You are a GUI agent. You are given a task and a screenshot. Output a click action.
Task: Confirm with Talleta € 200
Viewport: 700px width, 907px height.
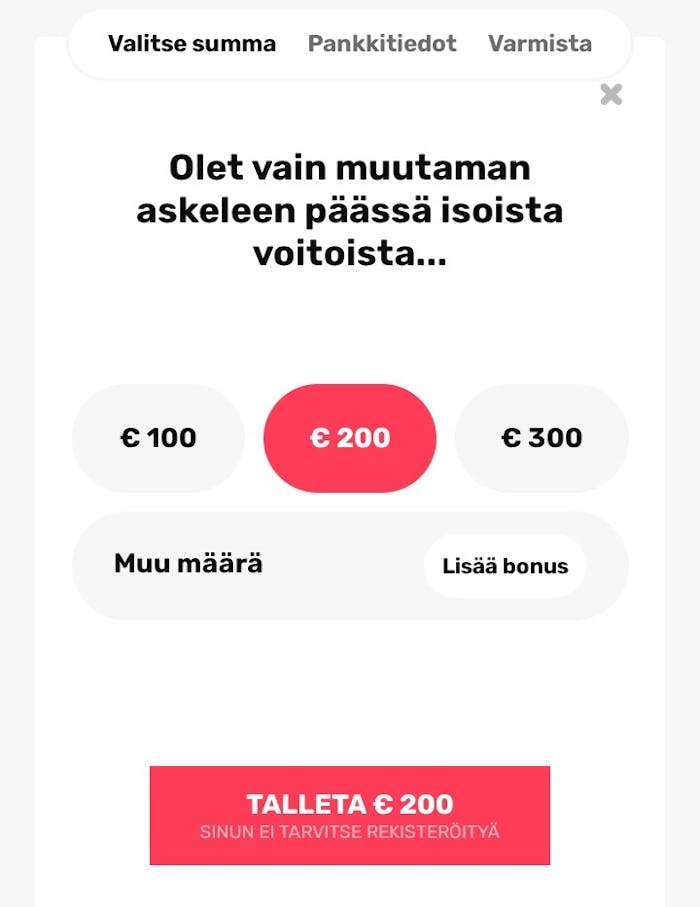click(x=350, y=815)
